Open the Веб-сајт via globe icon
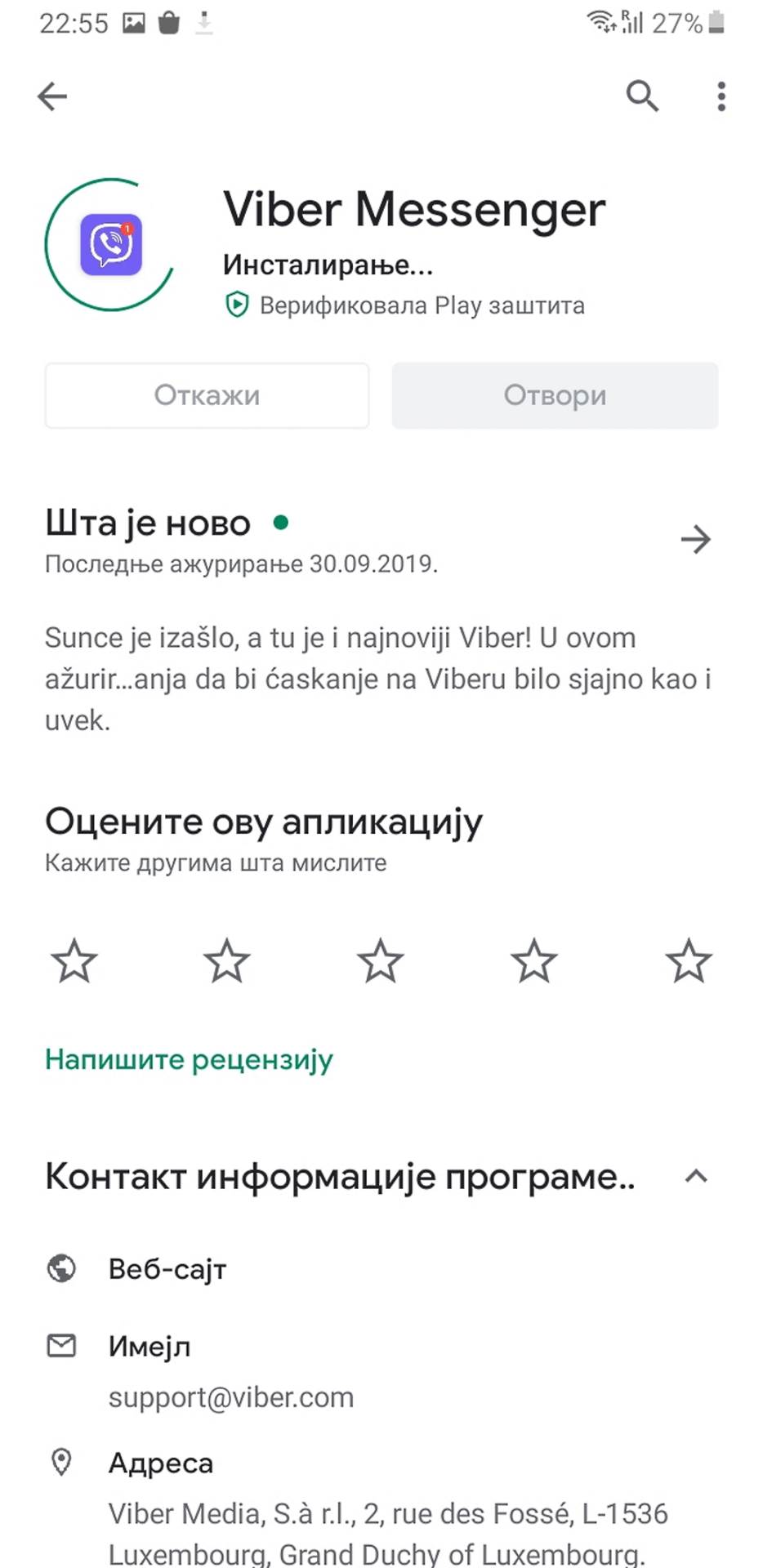This screenshot has width=763, height=1568. click(62, 1268)
